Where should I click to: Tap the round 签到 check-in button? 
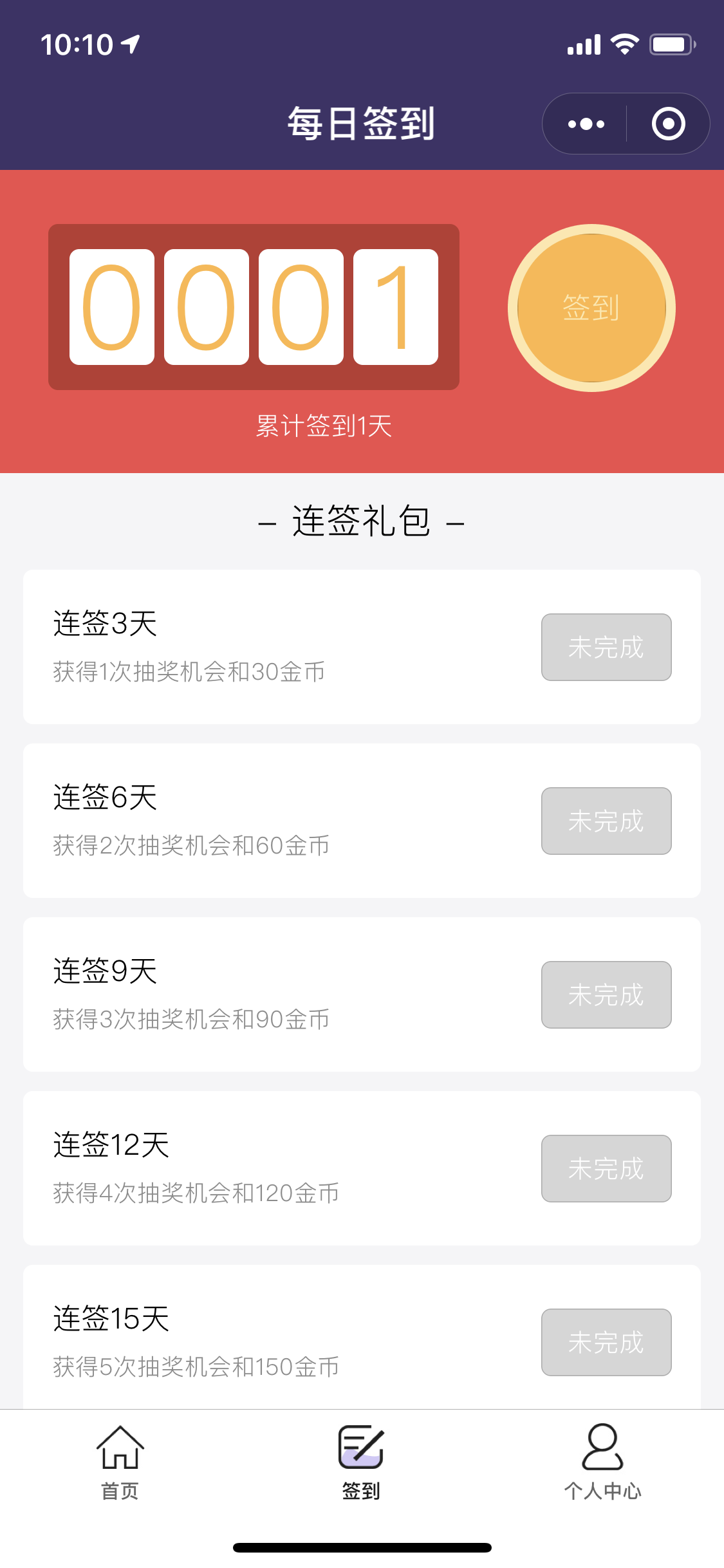tap(591, 308)
